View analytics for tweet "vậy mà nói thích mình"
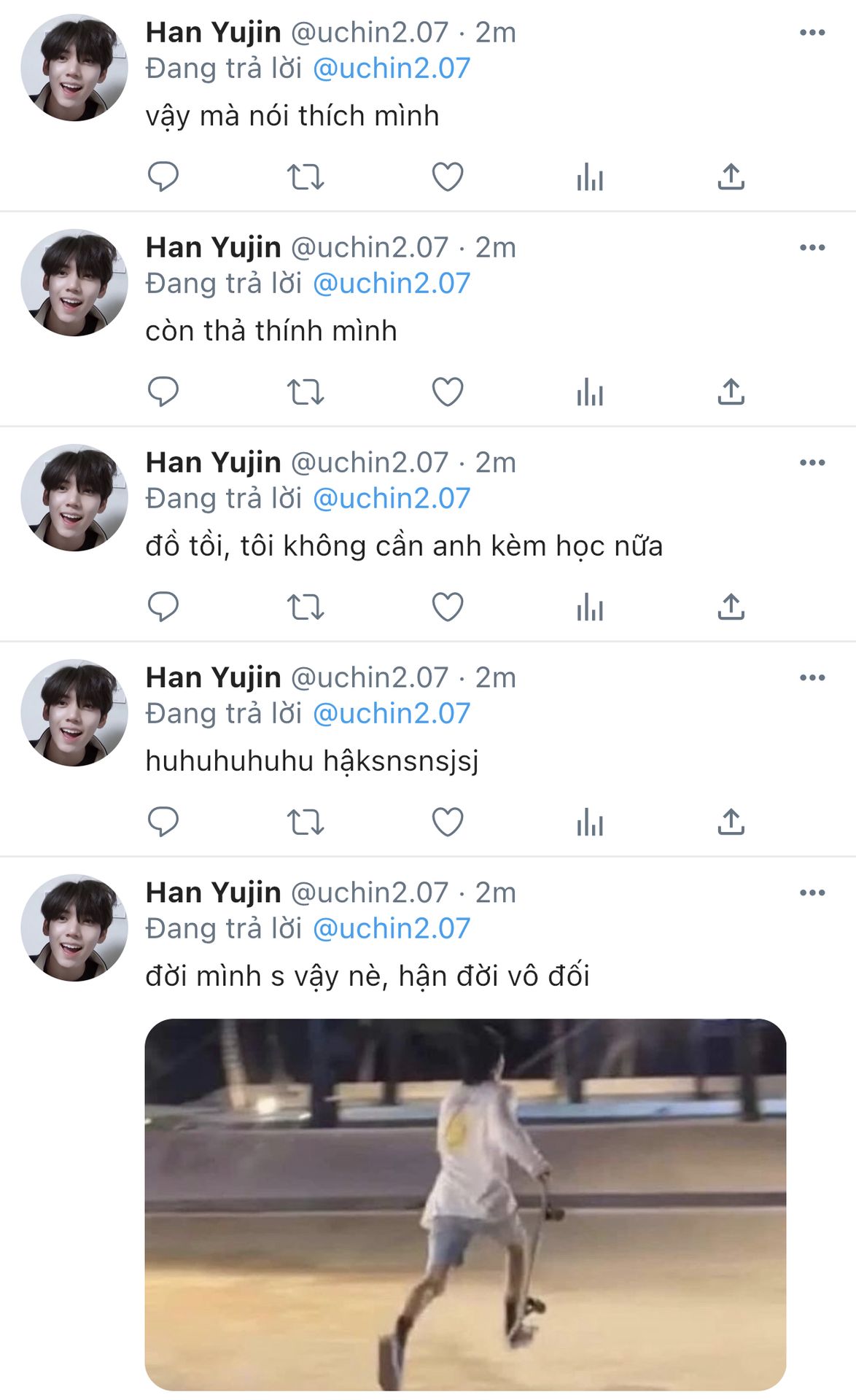 [x=590, y=177]
